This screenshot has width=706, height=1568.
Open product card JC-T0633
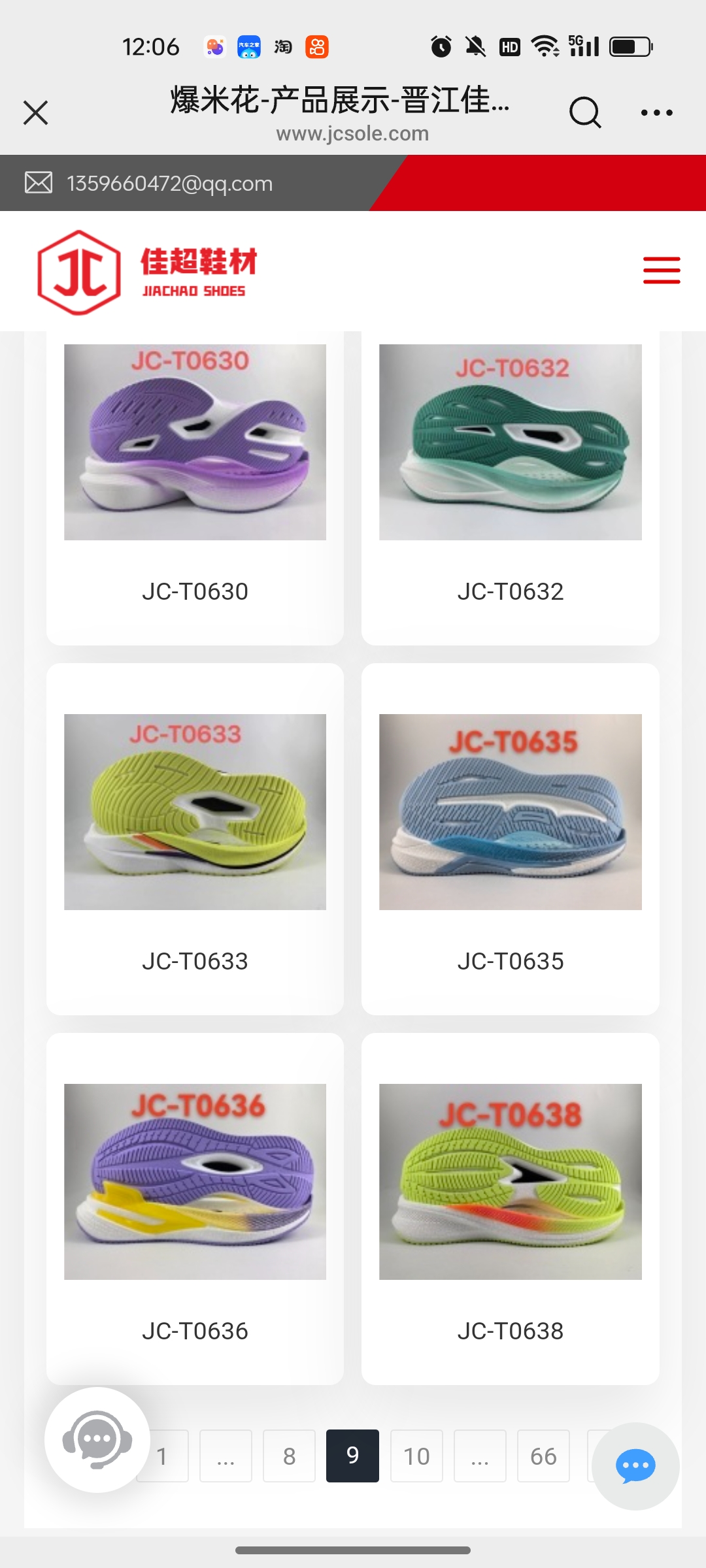[195, 838]
